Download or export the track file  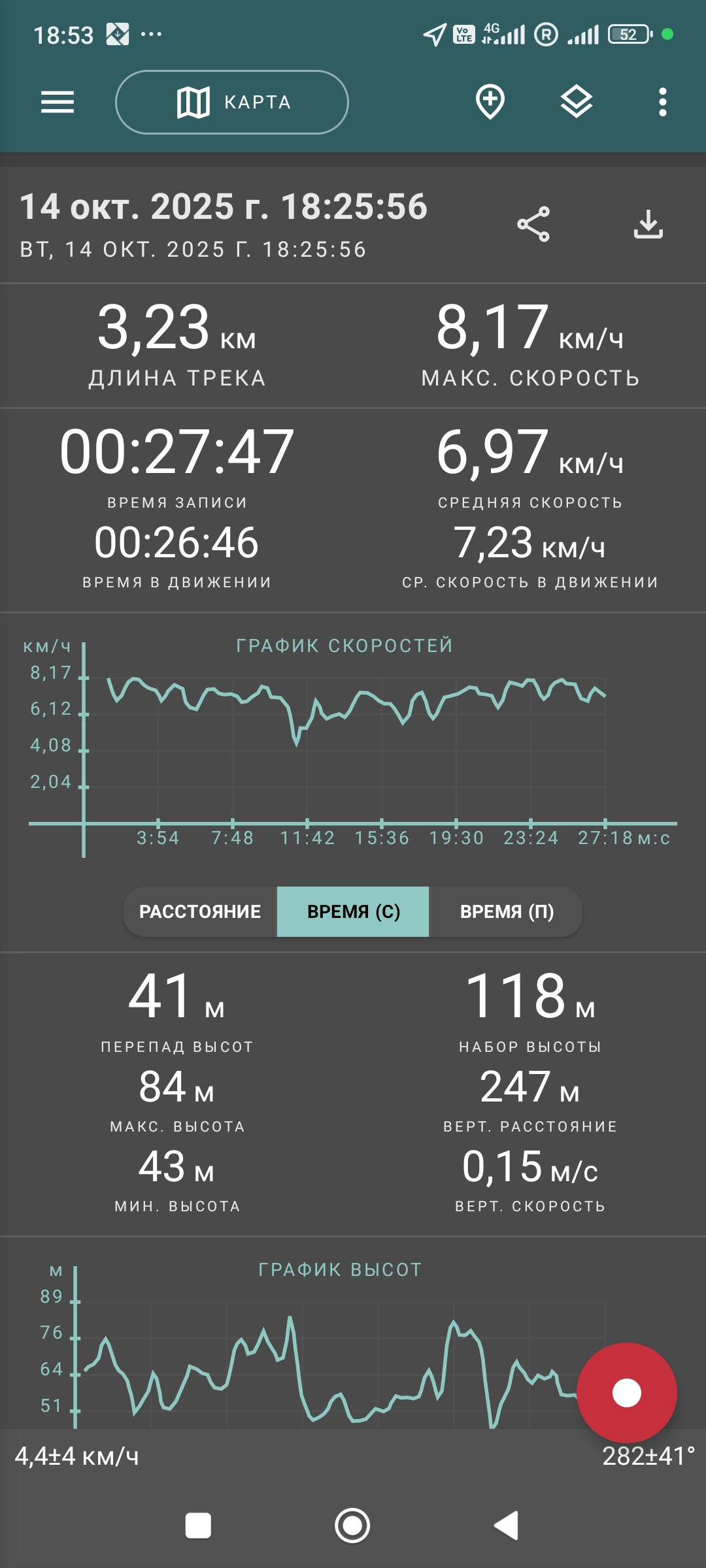click(x=648, y=225)
